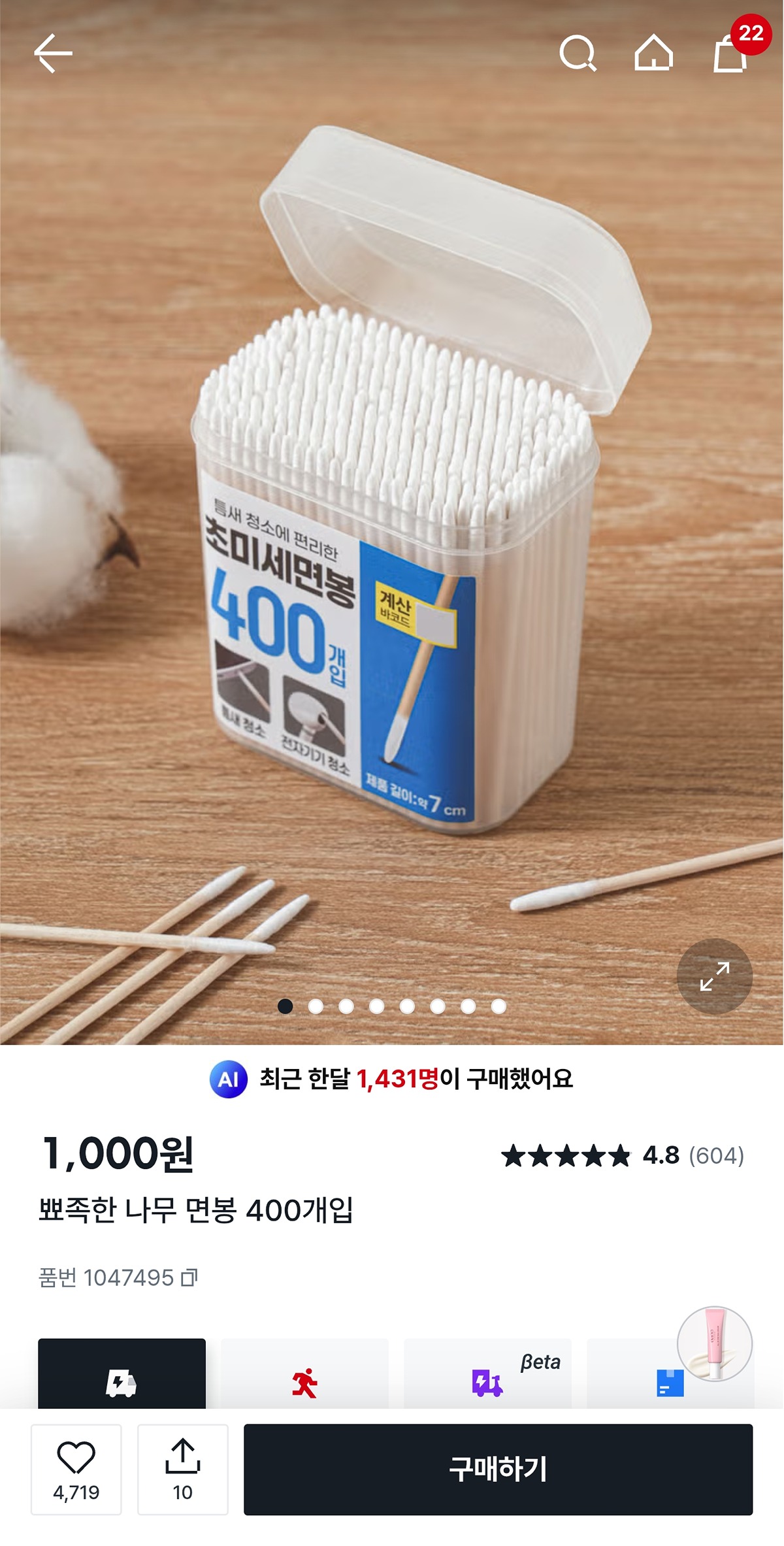784x1546 pixels.
Task: Tap the 구매하기 purchase button
Action: [x=498, y=1469]
